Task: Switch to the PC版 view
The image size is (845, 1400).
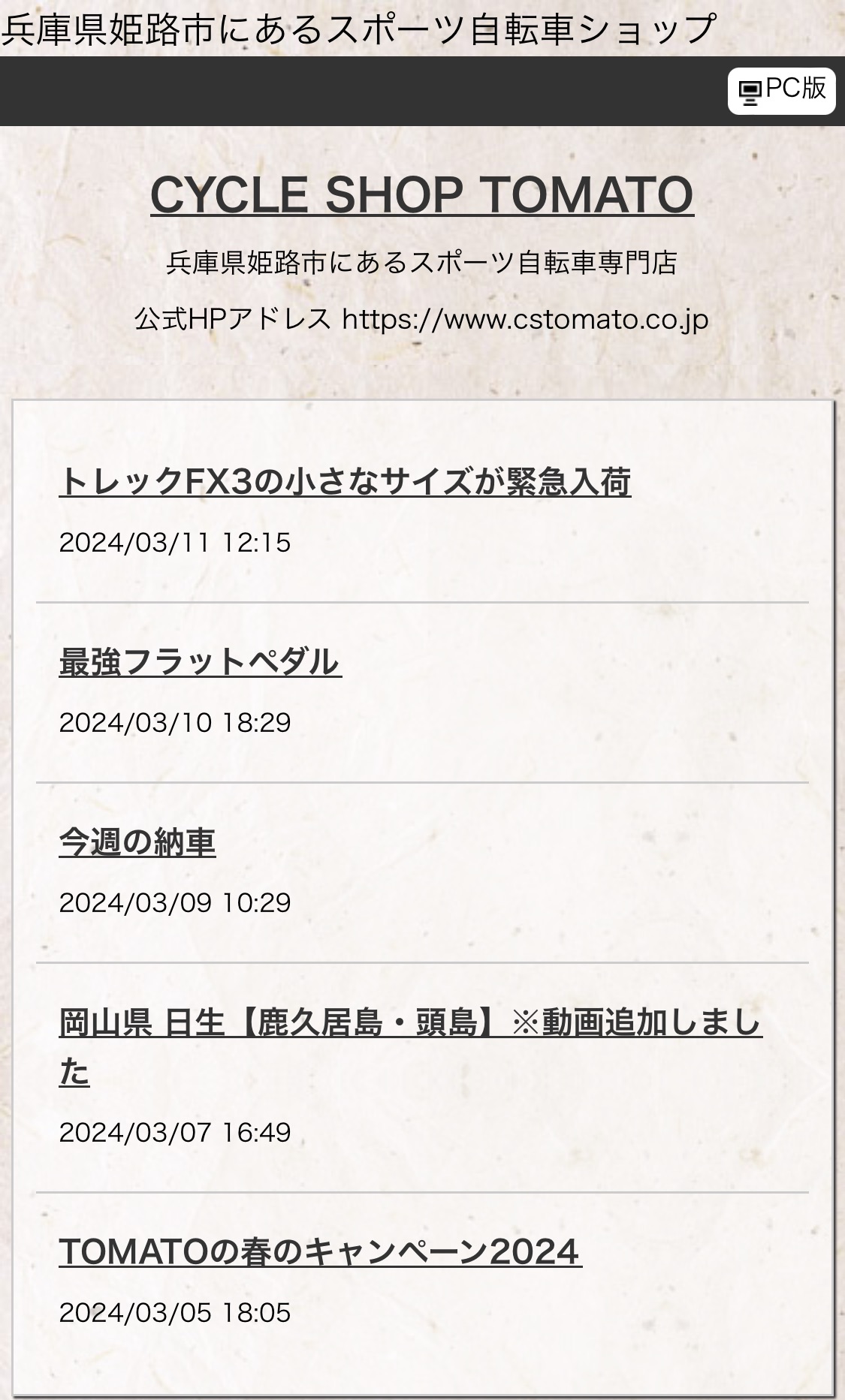Action: pyautogui.click(x=781, y=90)
